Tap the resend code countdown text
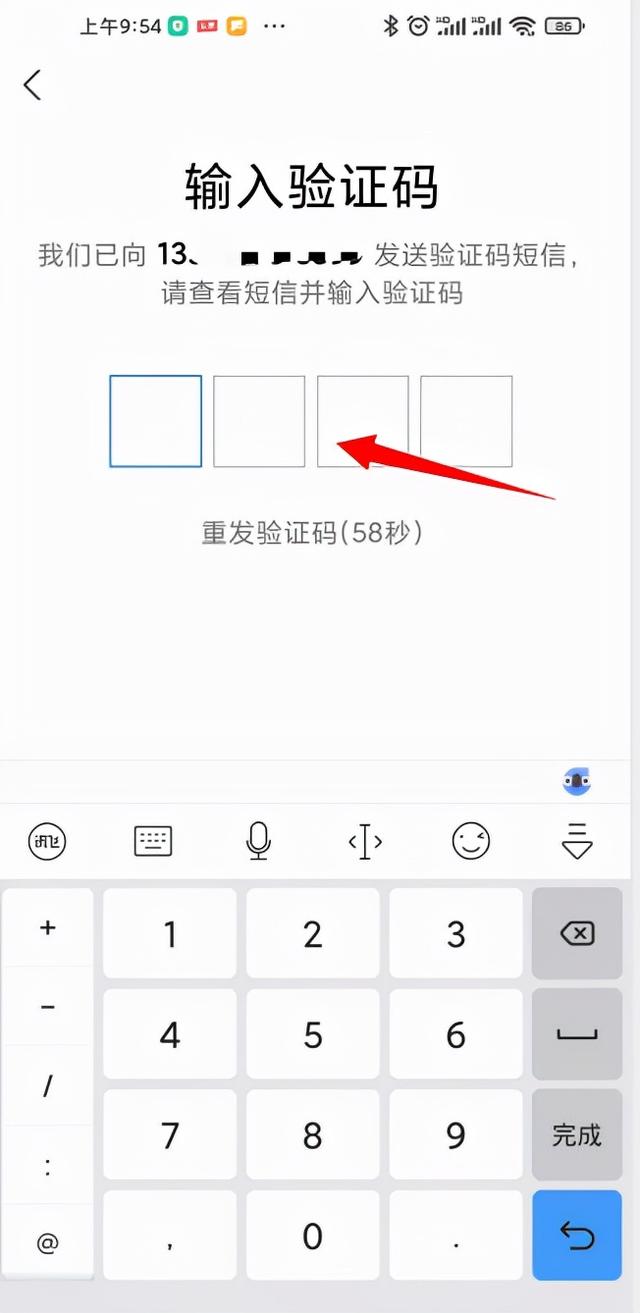The height and width of the screenshot is (1313, 640). [312, 533]
